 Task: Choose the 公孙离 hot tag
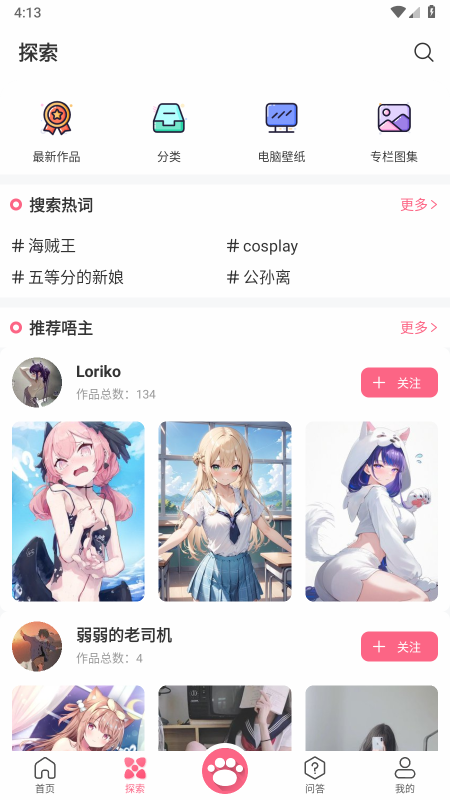tap(259, 278)
